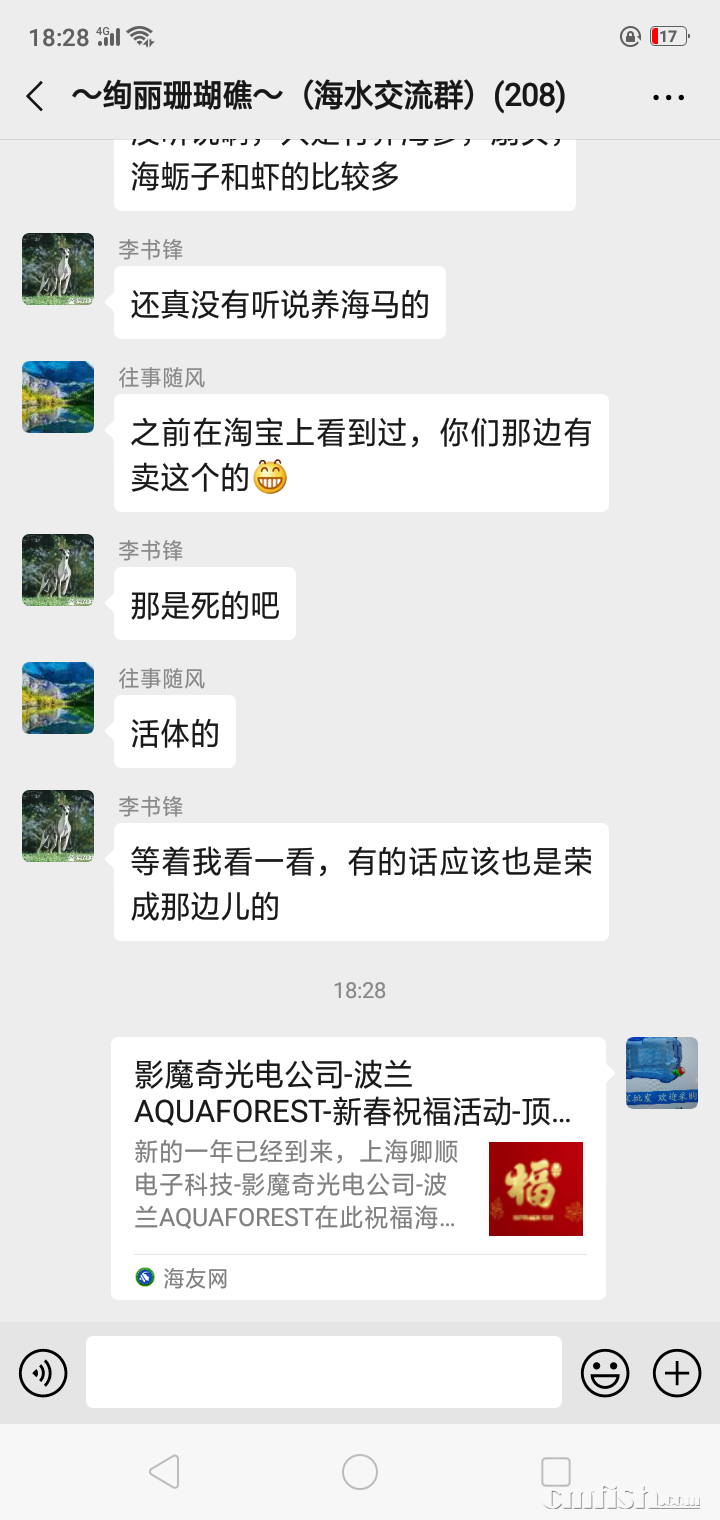The width and height of the screenshot is (720, 1520).
Task: Tap 李书锋's profile avatar
Action: point(57,269)
